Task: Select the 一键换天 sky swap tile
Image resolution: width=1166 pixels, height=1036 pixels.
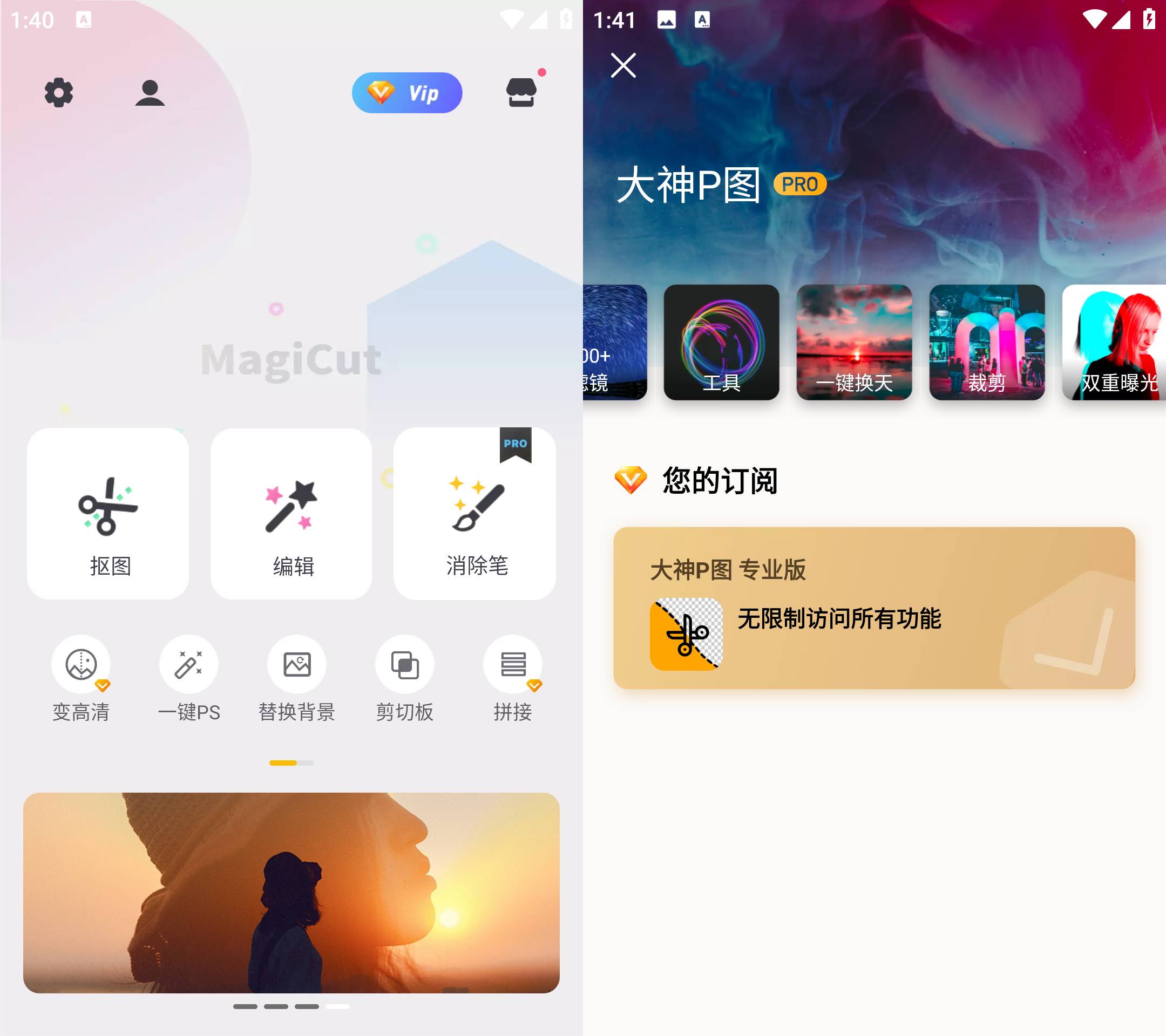Action: pyautogui.click(x=854, y=342)
